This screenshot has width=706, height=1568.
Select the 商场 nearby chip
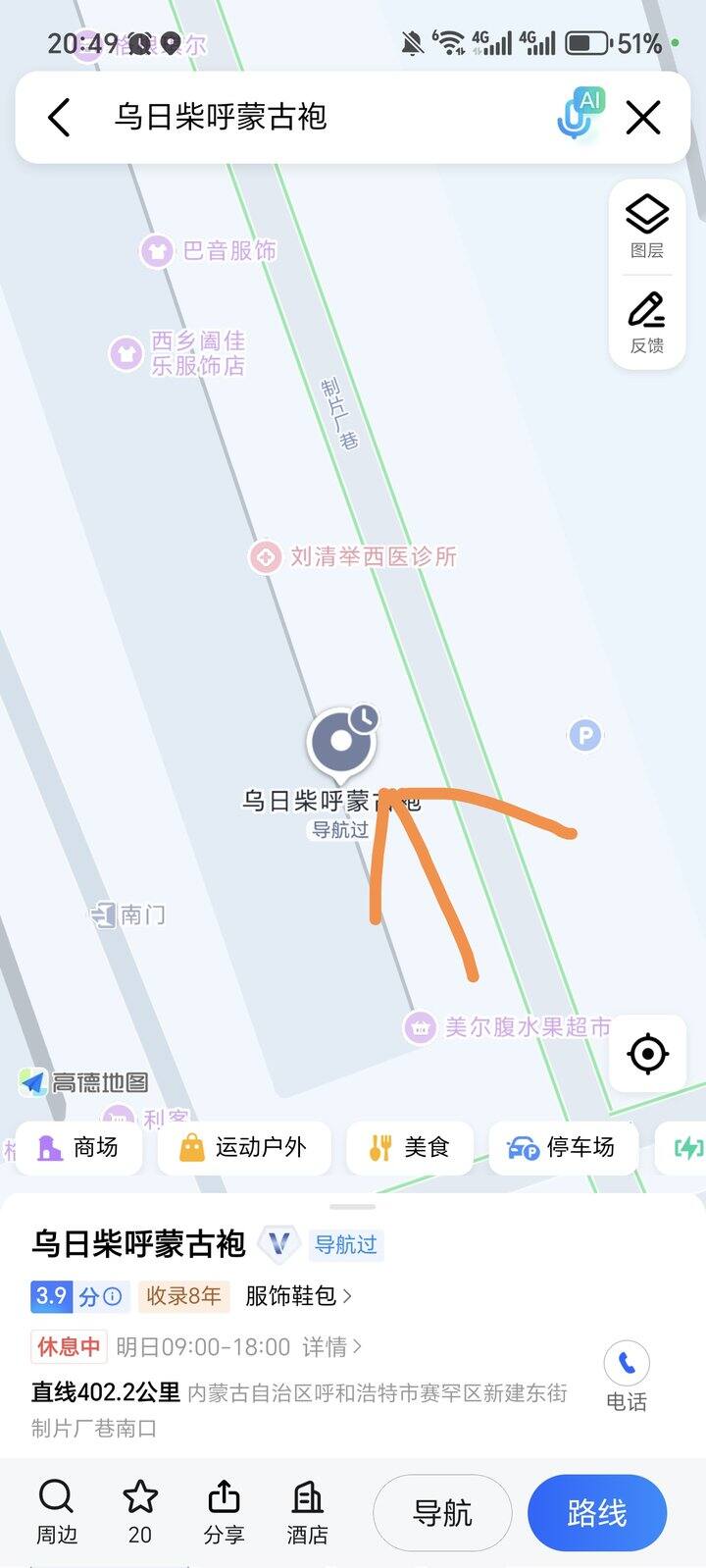pyautogui.click(x=78, y=1147)
